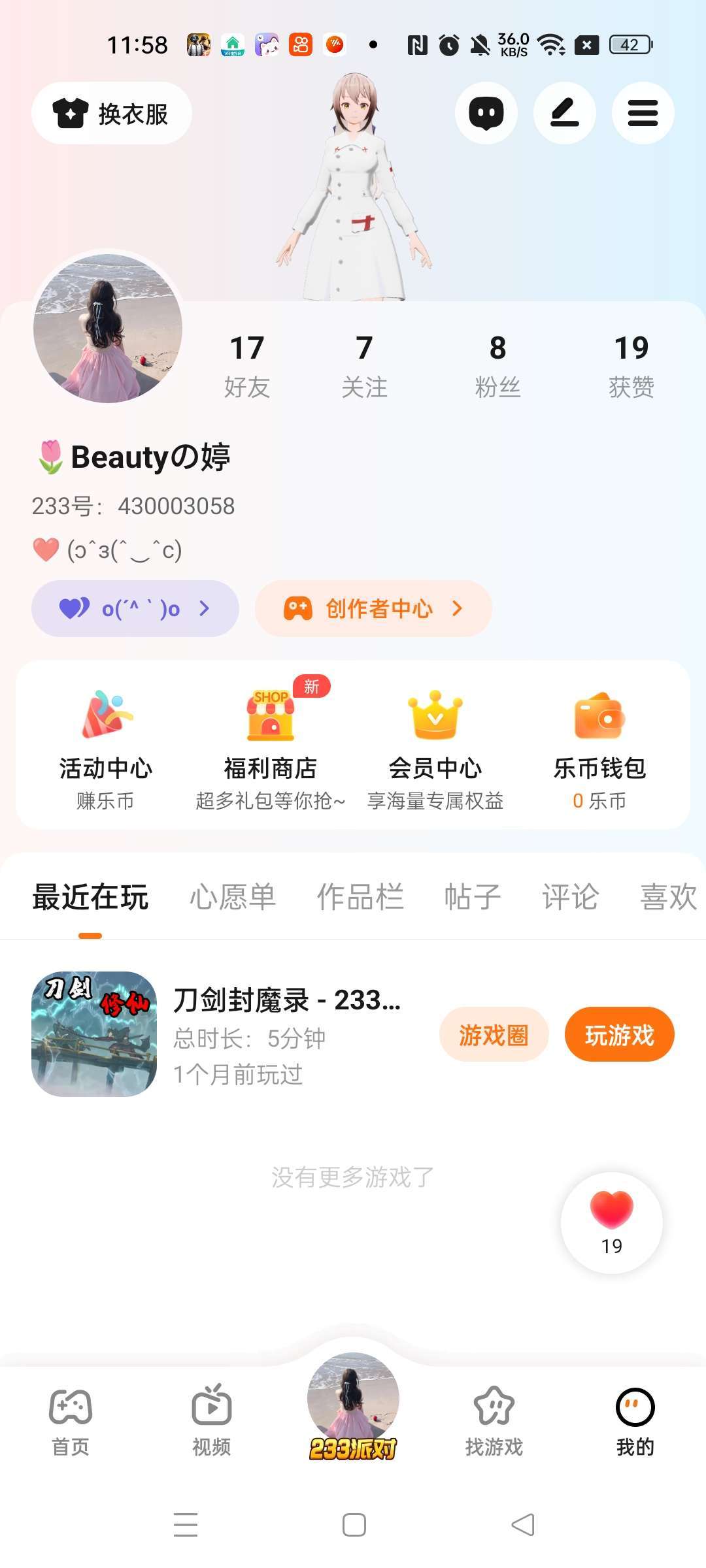Screen dimensions: 706x1568
Task: Visit the 福利商店 welfare shop
Action: tap(270, 747)
